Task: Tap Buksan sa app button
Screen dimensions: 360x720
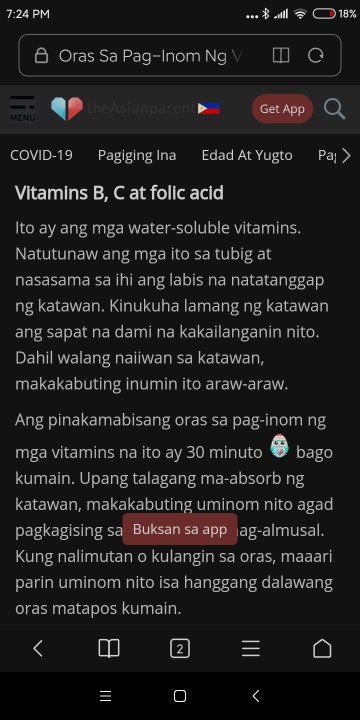Action: (180, 529)
